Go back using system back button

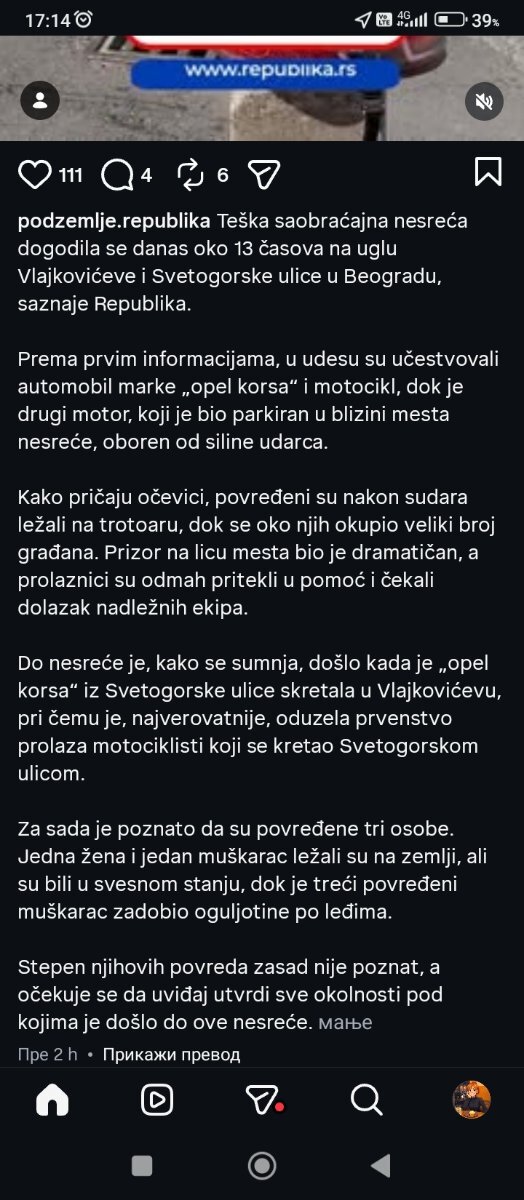[x=381, y=1166]
